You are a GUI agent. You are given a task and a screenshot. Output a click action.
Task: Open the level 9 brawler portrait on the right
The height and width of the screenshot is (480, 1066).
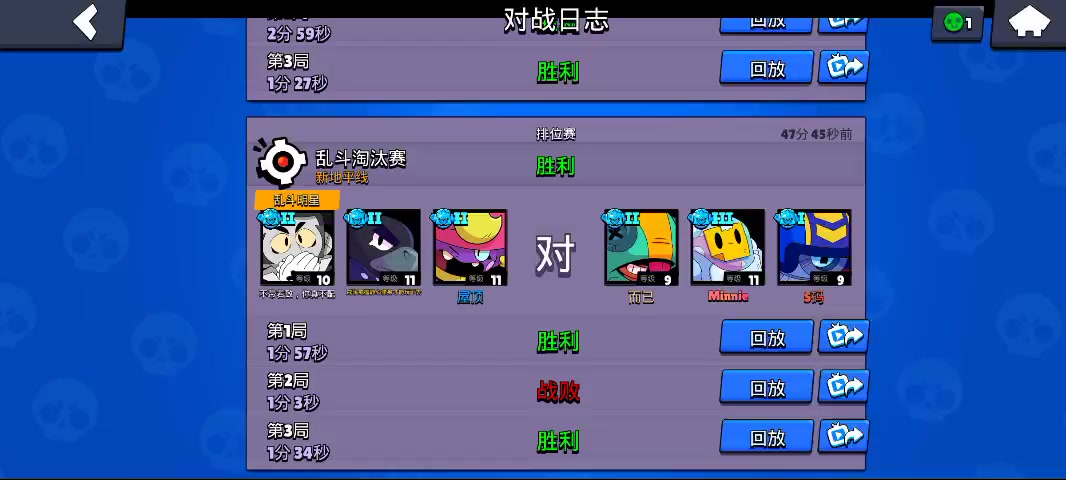pyautogui.click(x=815, y=247)
